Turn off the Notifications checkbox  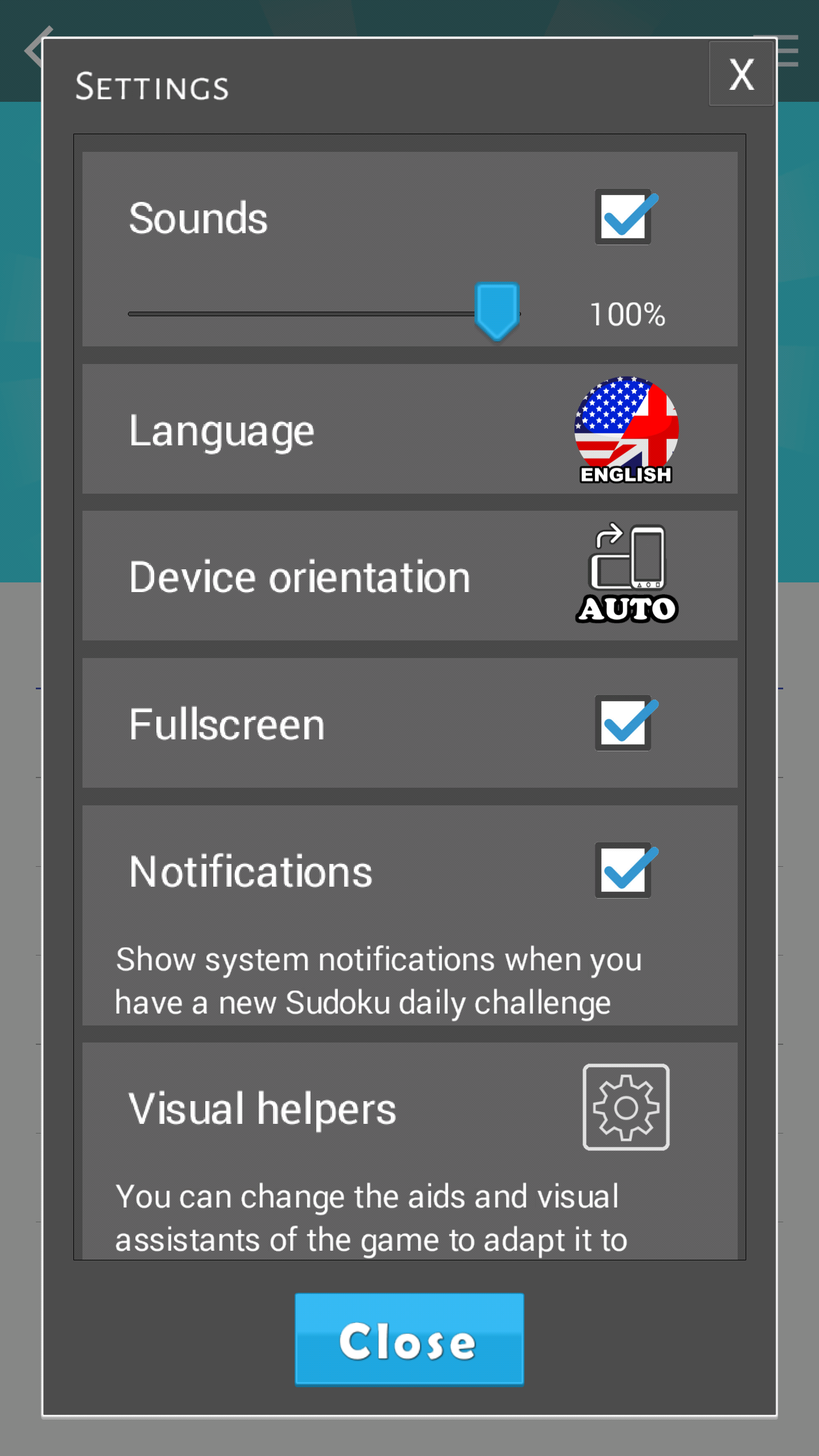[x=623, y=870]
